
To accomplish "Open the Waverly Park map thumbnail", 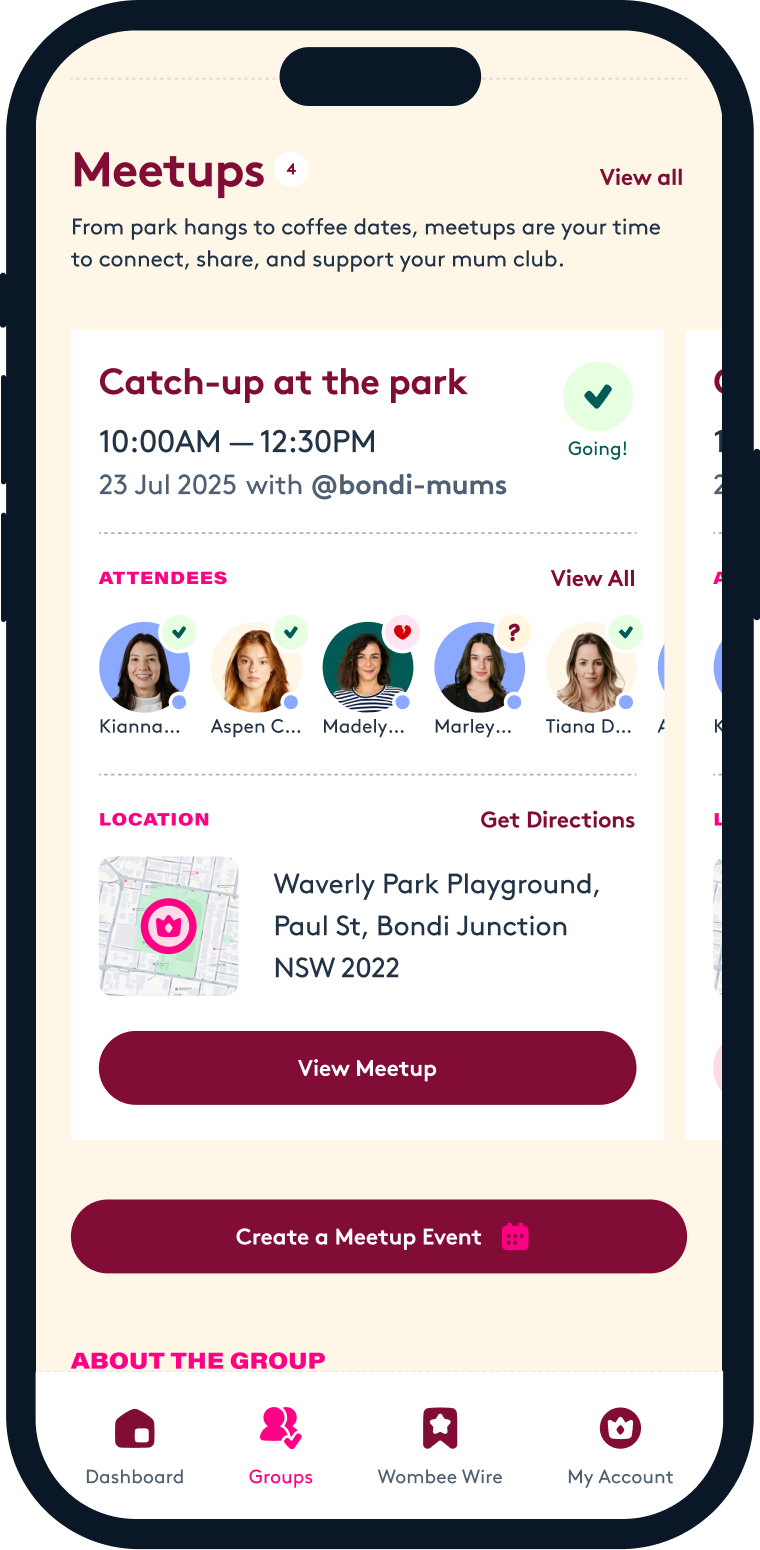I will pyautogui.click(x=169, y=926).
